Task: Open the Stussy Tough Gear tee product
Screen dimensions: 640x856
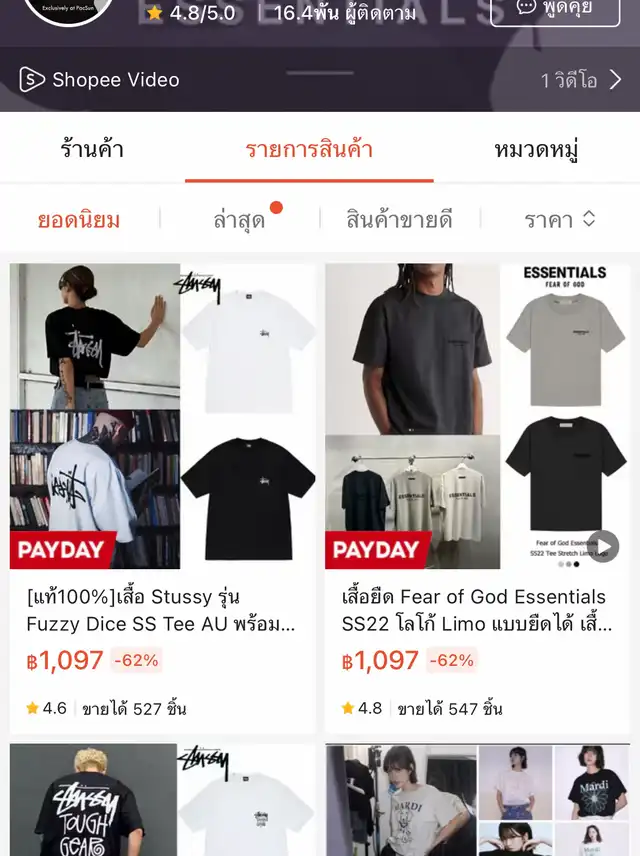Action: point(162,800)
